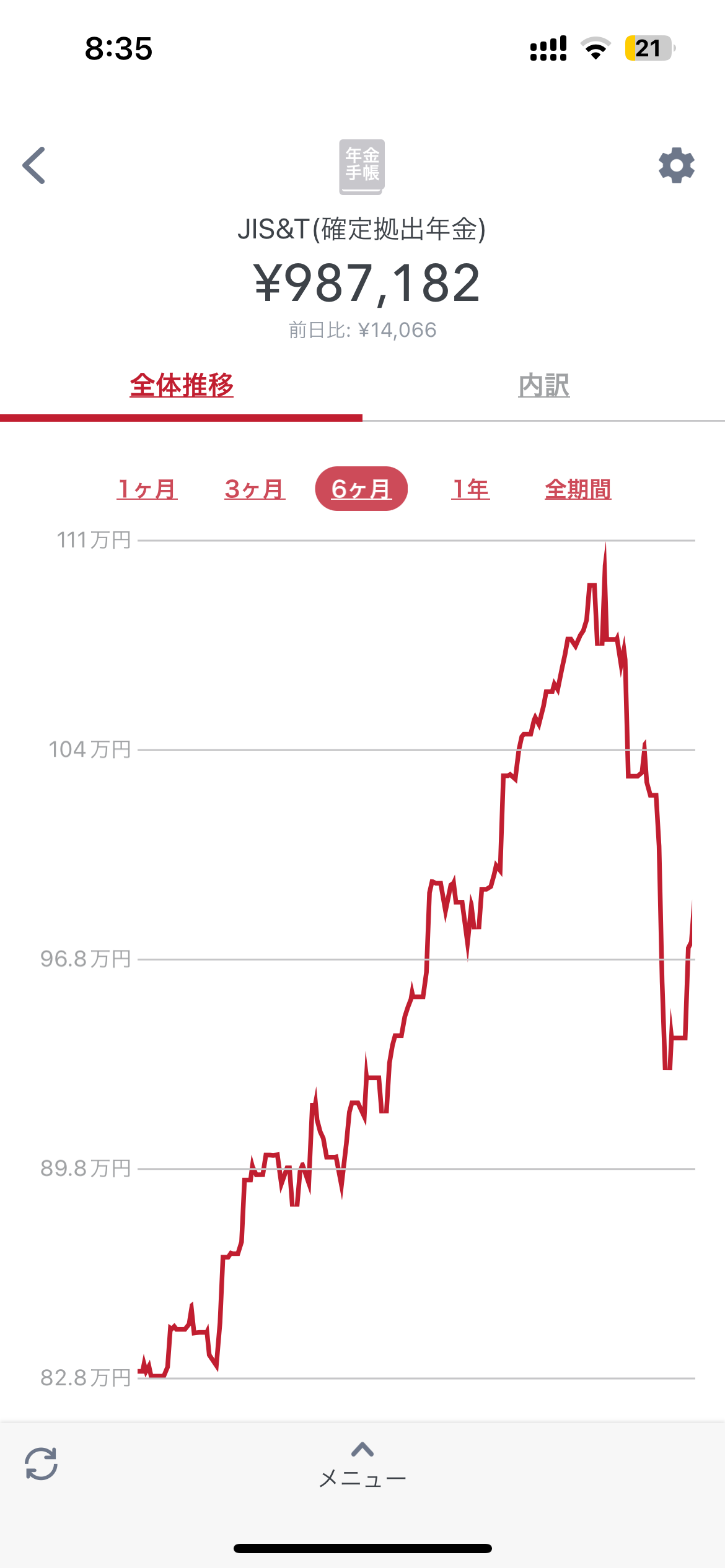The width and height of the screenshot is (725, 1568).
Task: Display the 全期間 chart range
Action: (578, 489)
